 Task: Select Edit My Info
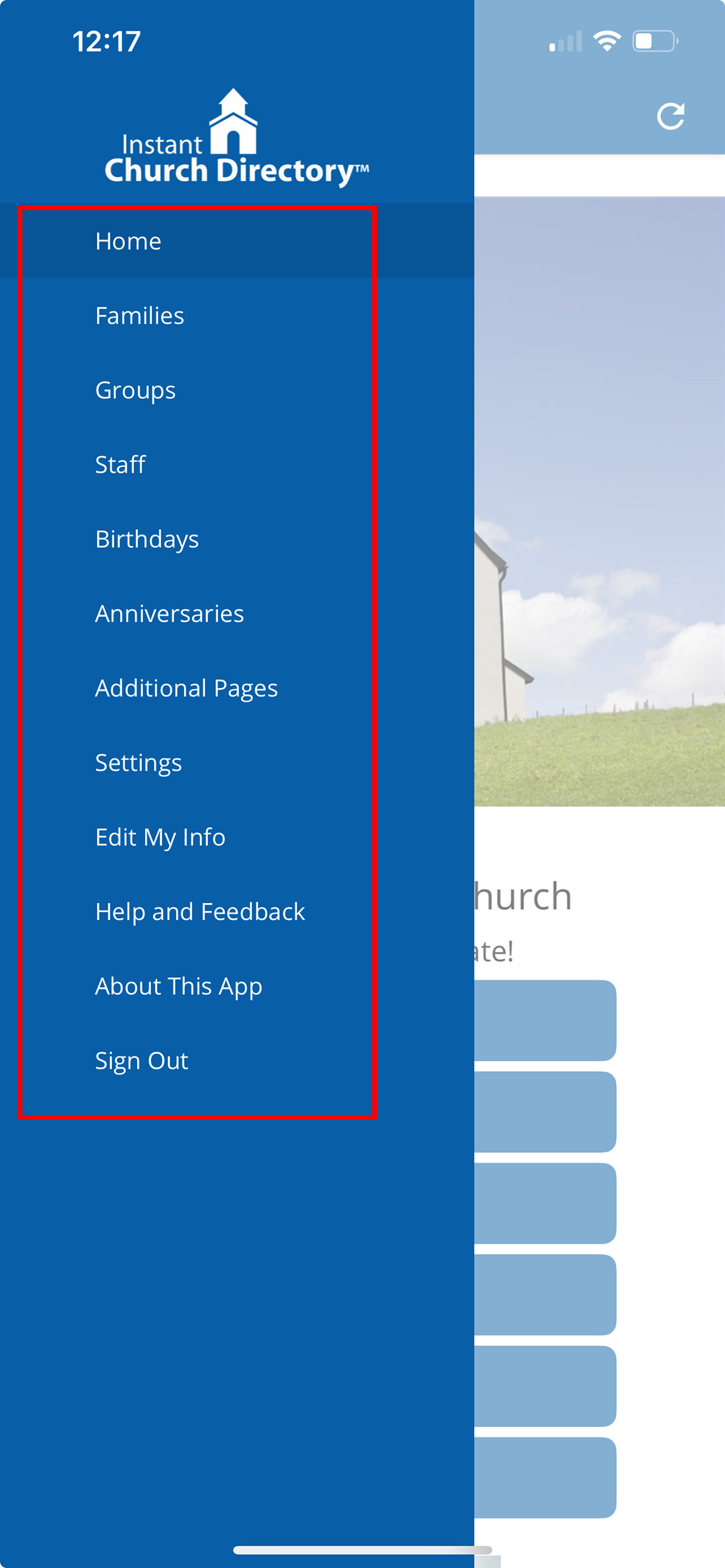click(x=160, y=838)
